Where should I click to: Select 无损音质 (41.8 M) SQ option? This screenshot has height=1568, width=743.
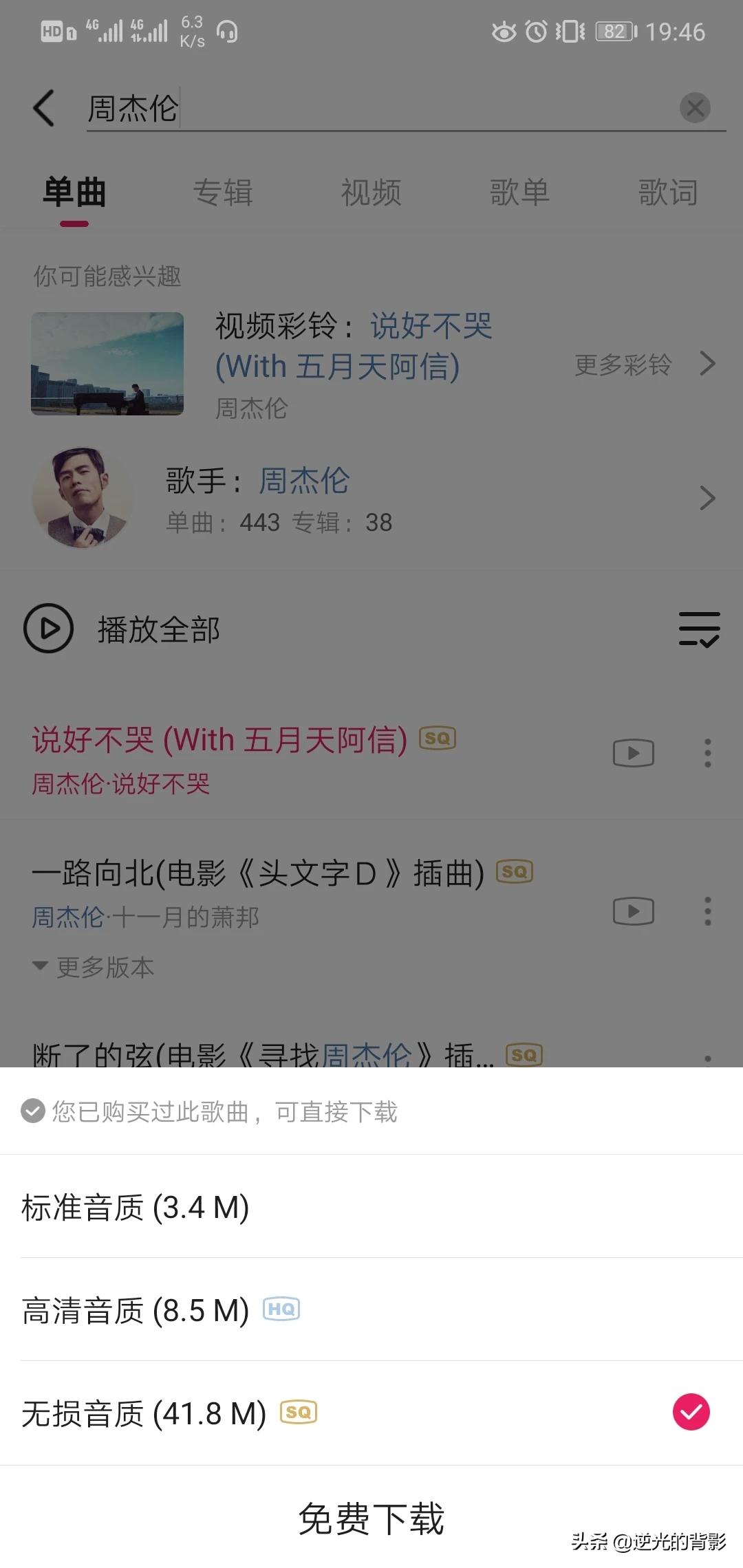click(x=371, y=1414)
